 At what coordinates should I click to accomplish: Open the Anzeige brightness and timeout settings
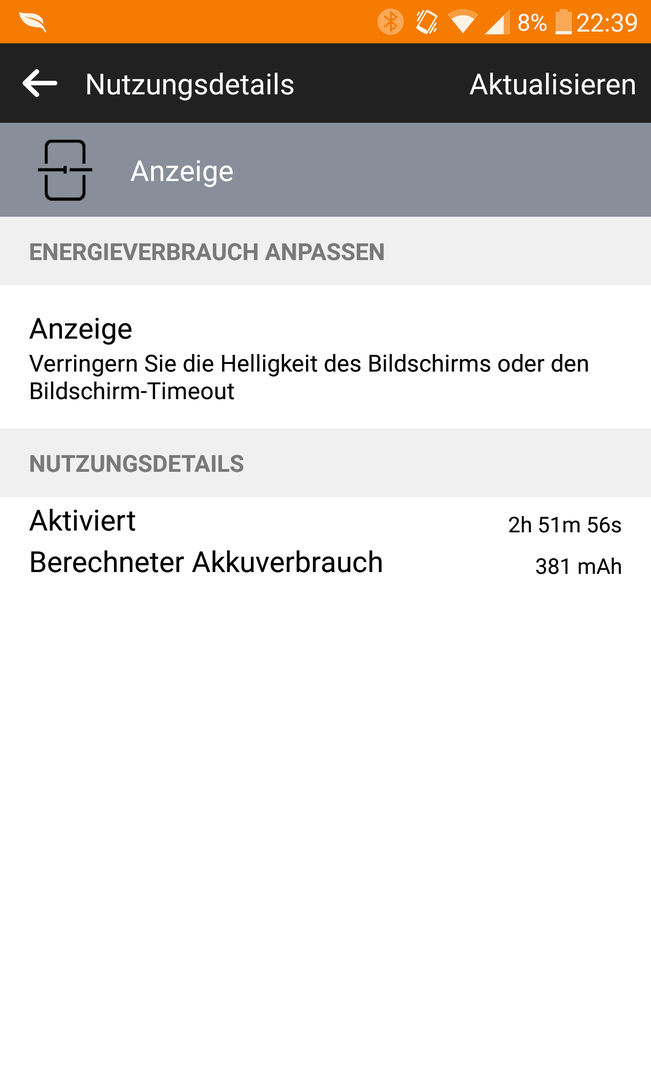(x=325, y=357)
